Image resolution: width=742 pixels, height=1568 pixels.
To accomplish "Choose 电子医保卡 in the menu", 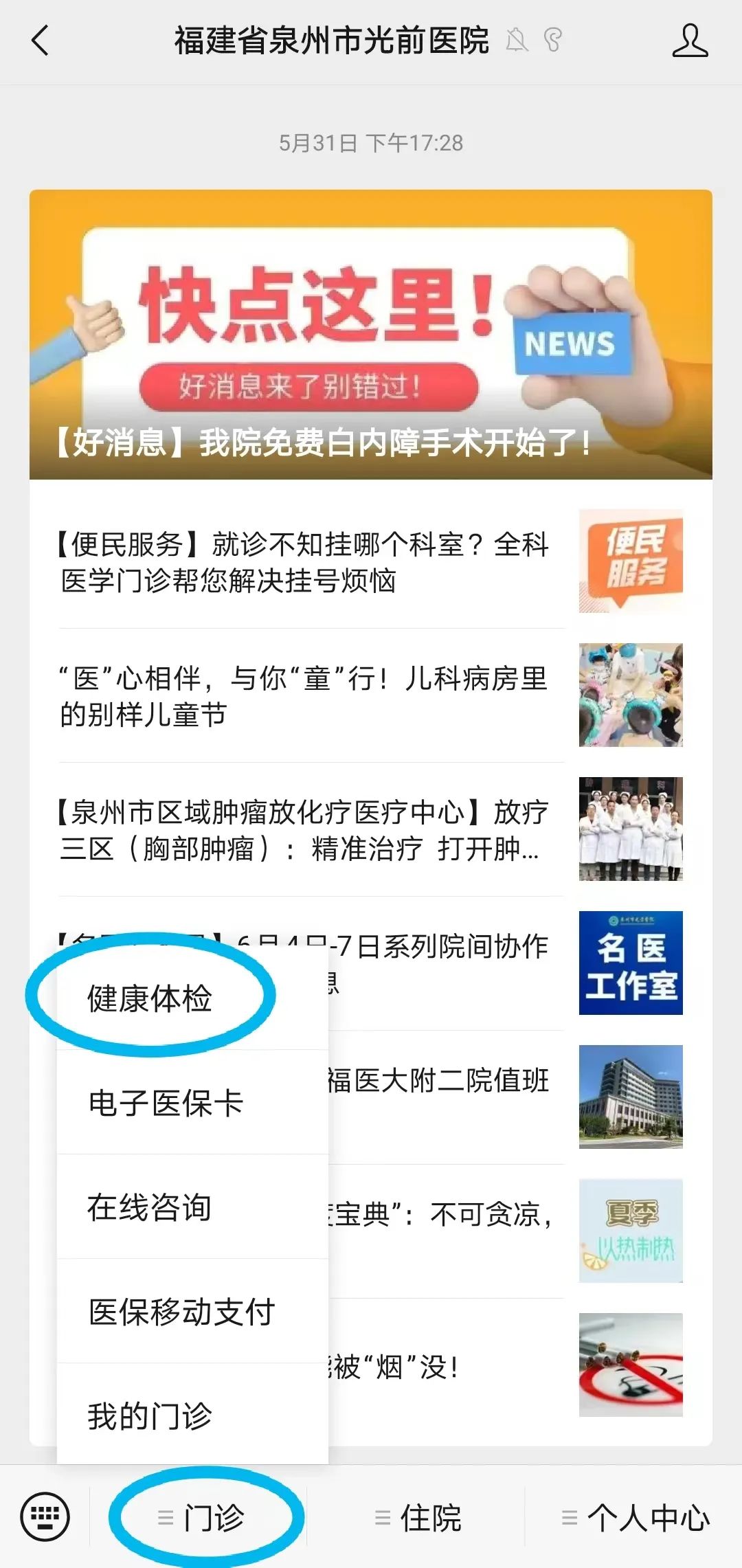I will pos(166,1102).
